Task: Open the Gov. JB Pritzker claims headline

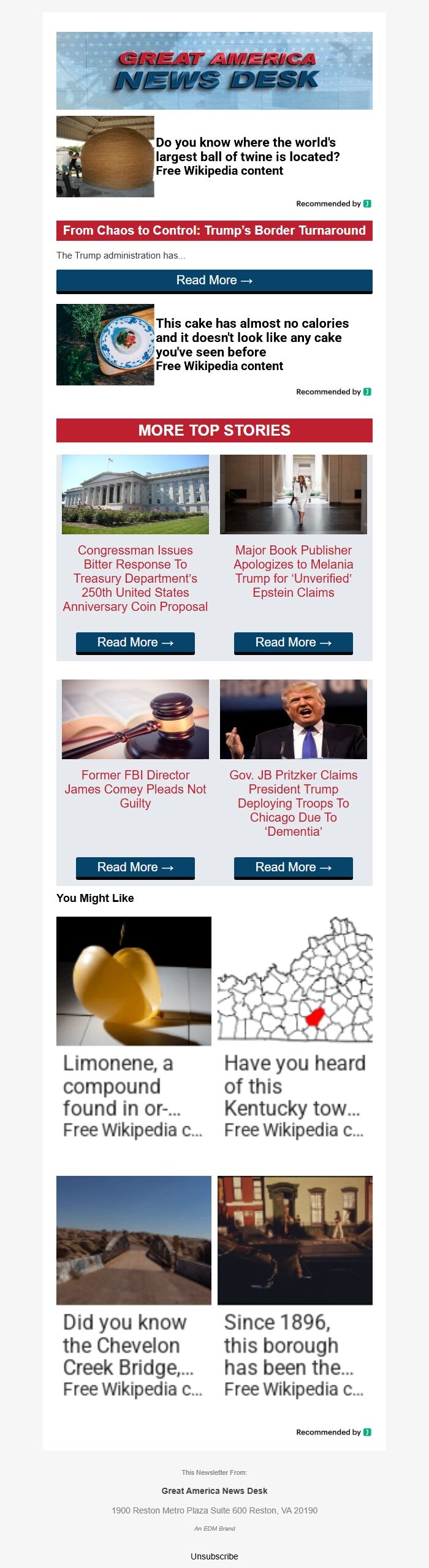Action: tap(293, 803)
